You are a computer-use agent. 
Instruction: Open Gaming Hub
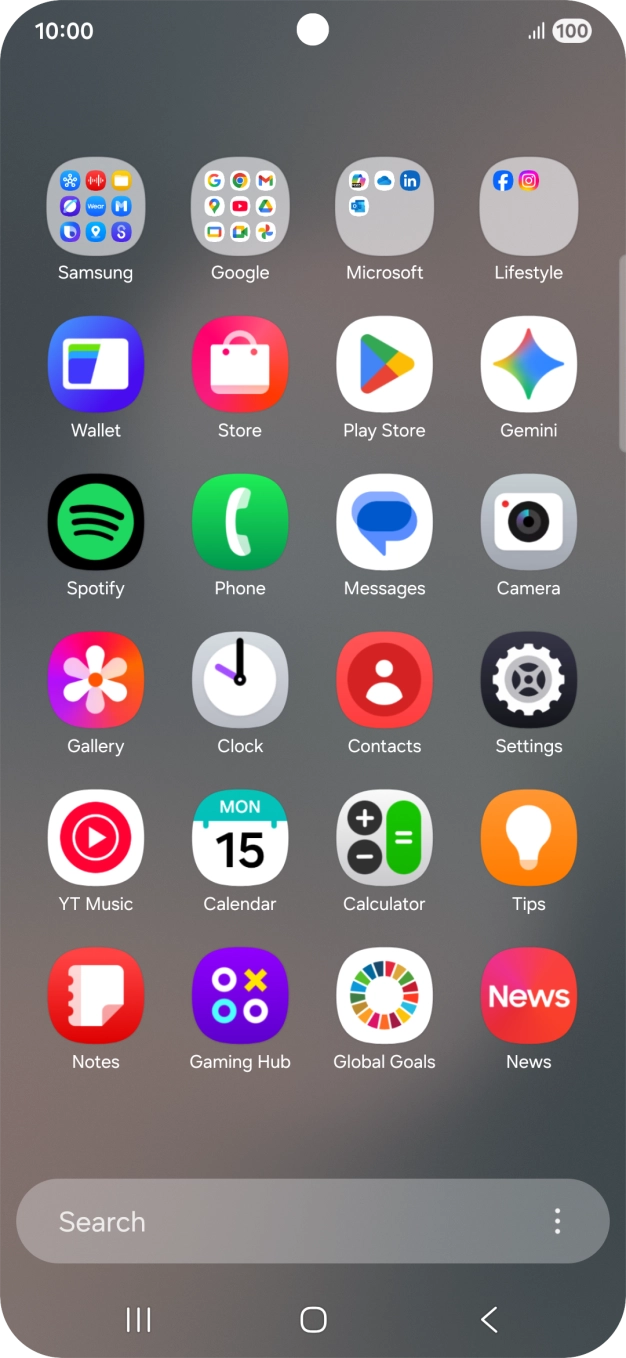240,997
